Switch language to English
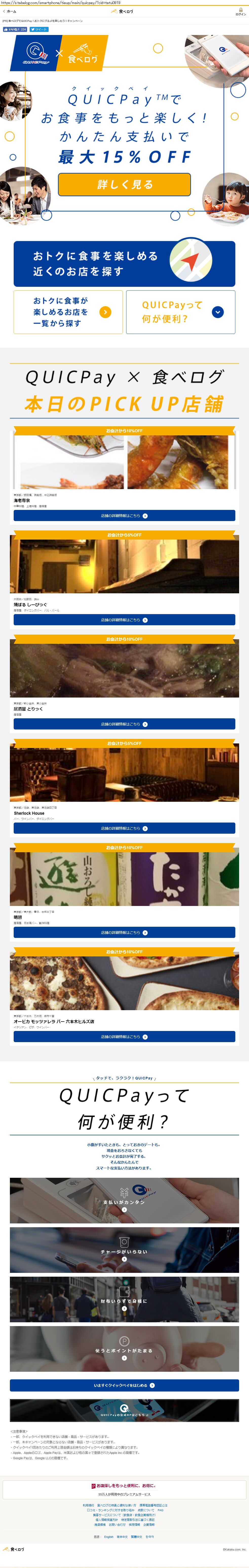249x1568 pixels. tap(109, 1536)
